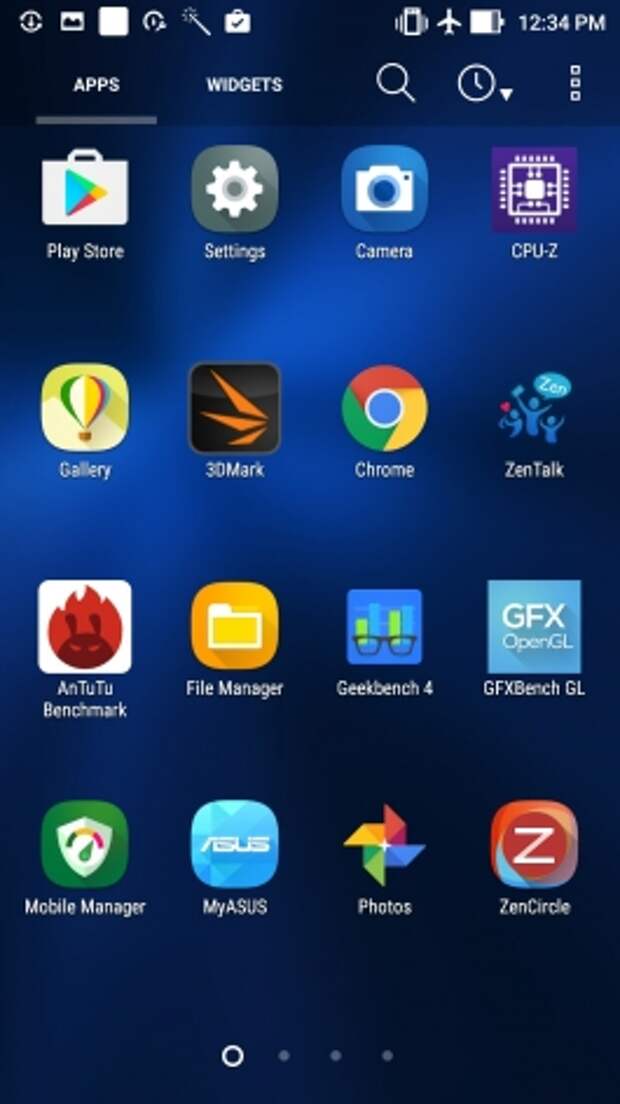Launch the Play Store app
Viewport: 620px width, 1104px height.
(x=85, y=190)
